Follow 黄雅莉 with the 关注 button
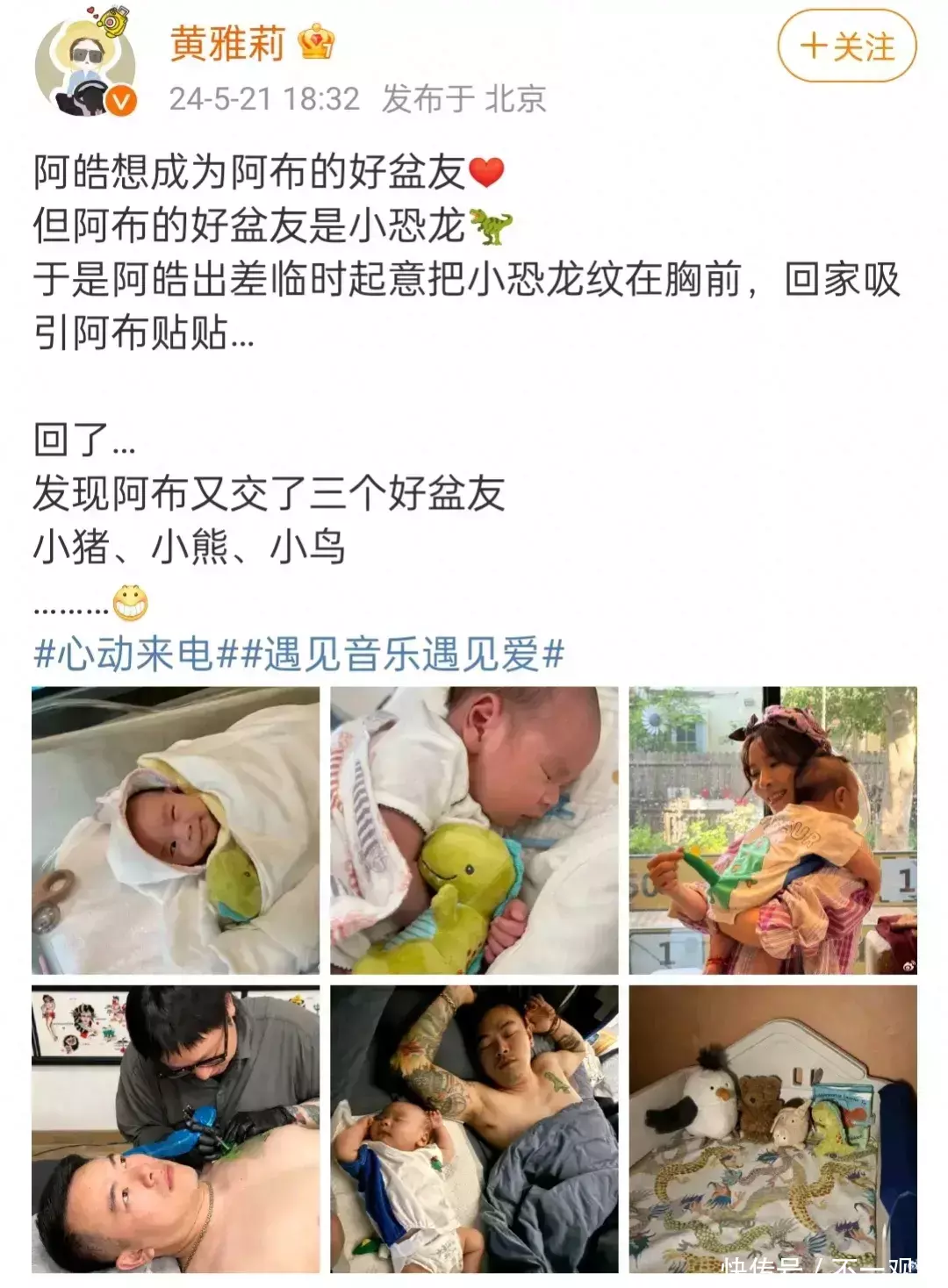 pos(846,47)
